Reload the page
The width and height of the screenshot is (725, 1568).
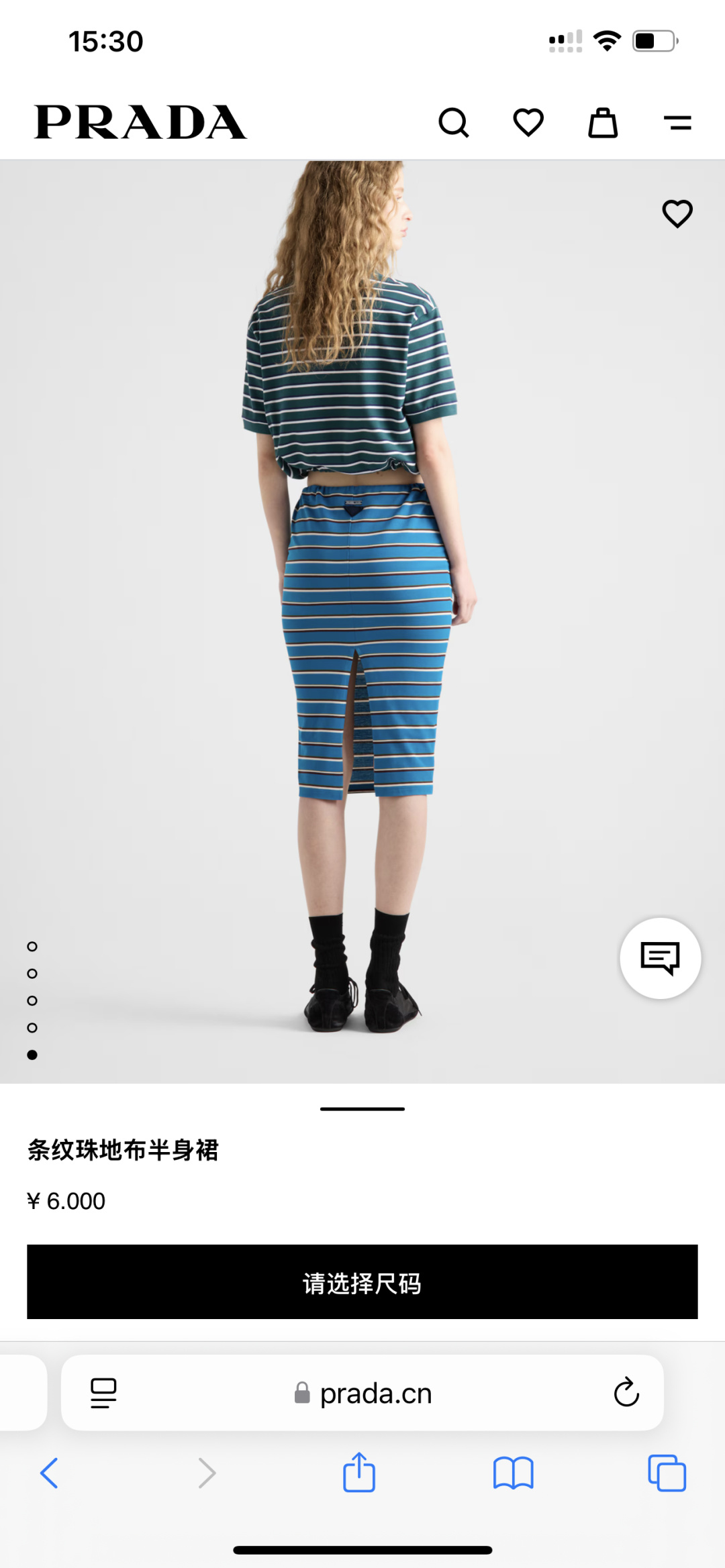[x=626, y=1392]
